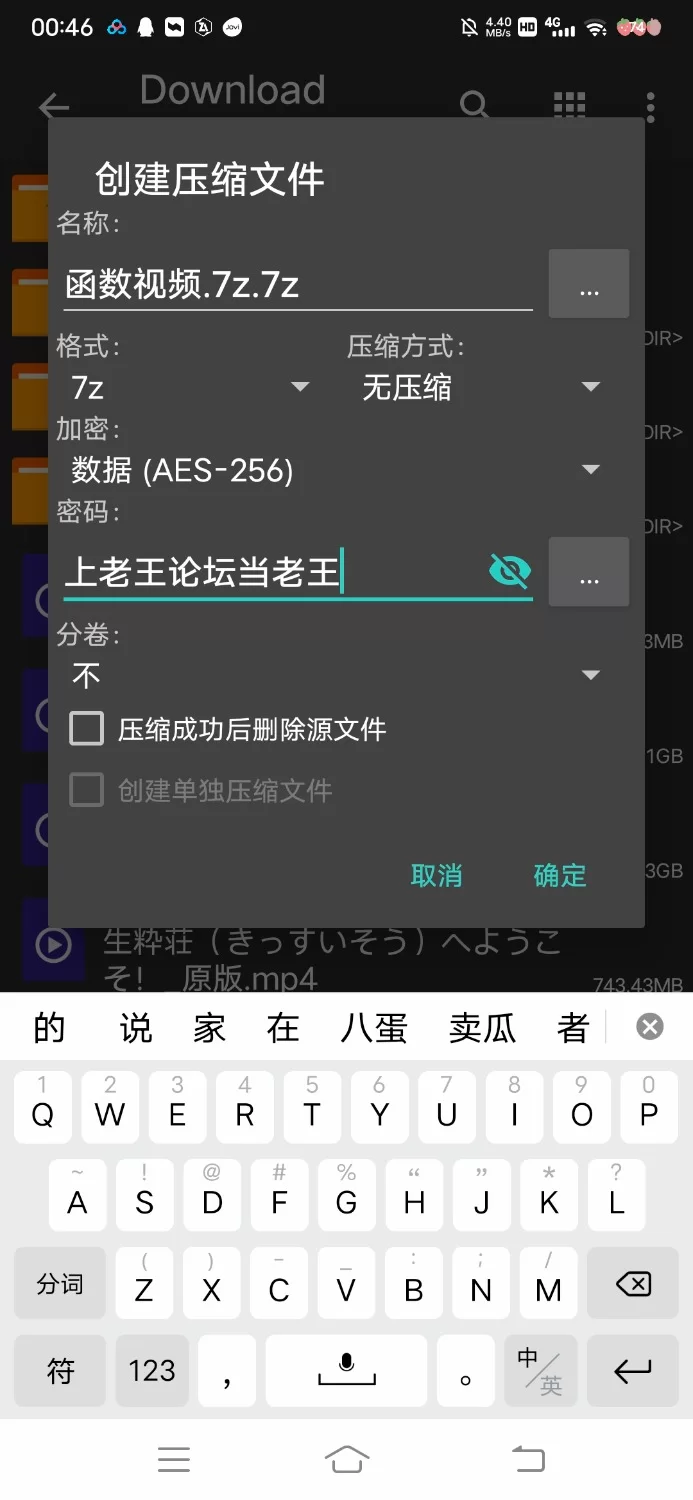The height and width of the screenshot is (1500, 693).
Task: Toggle password visibility eye icon
Action: pos(510,571)
